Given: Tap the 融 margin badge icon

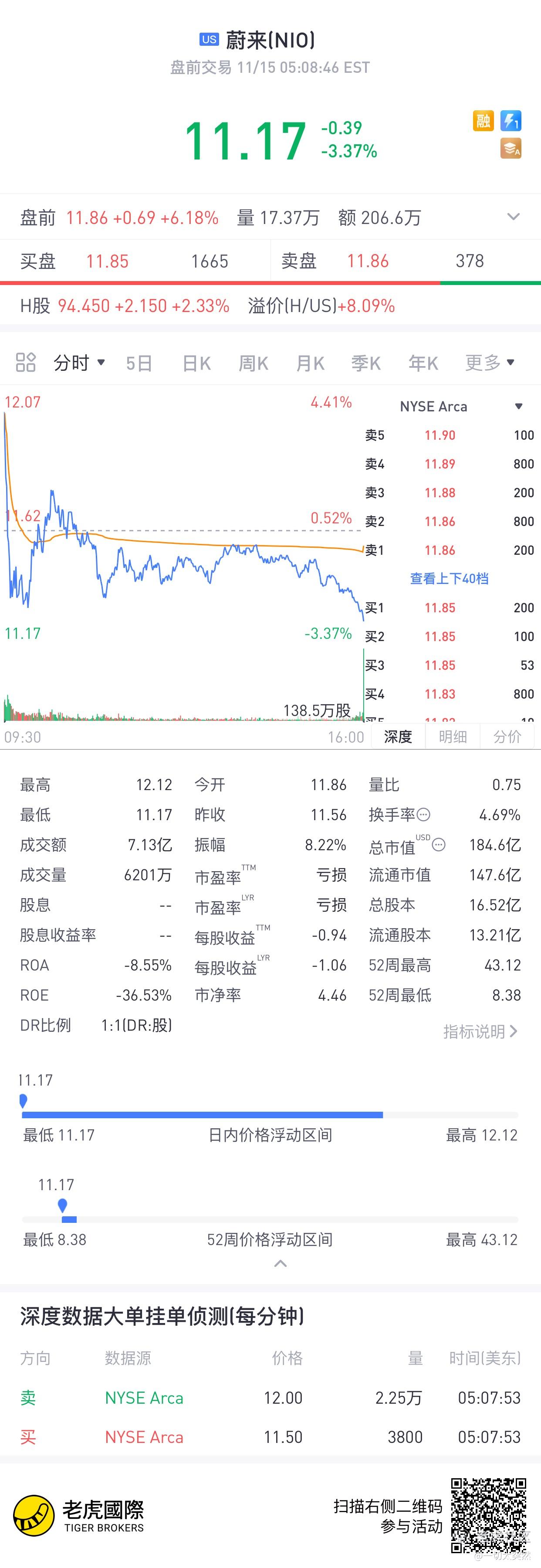Looking at the screenshot, I should point(483,121).
